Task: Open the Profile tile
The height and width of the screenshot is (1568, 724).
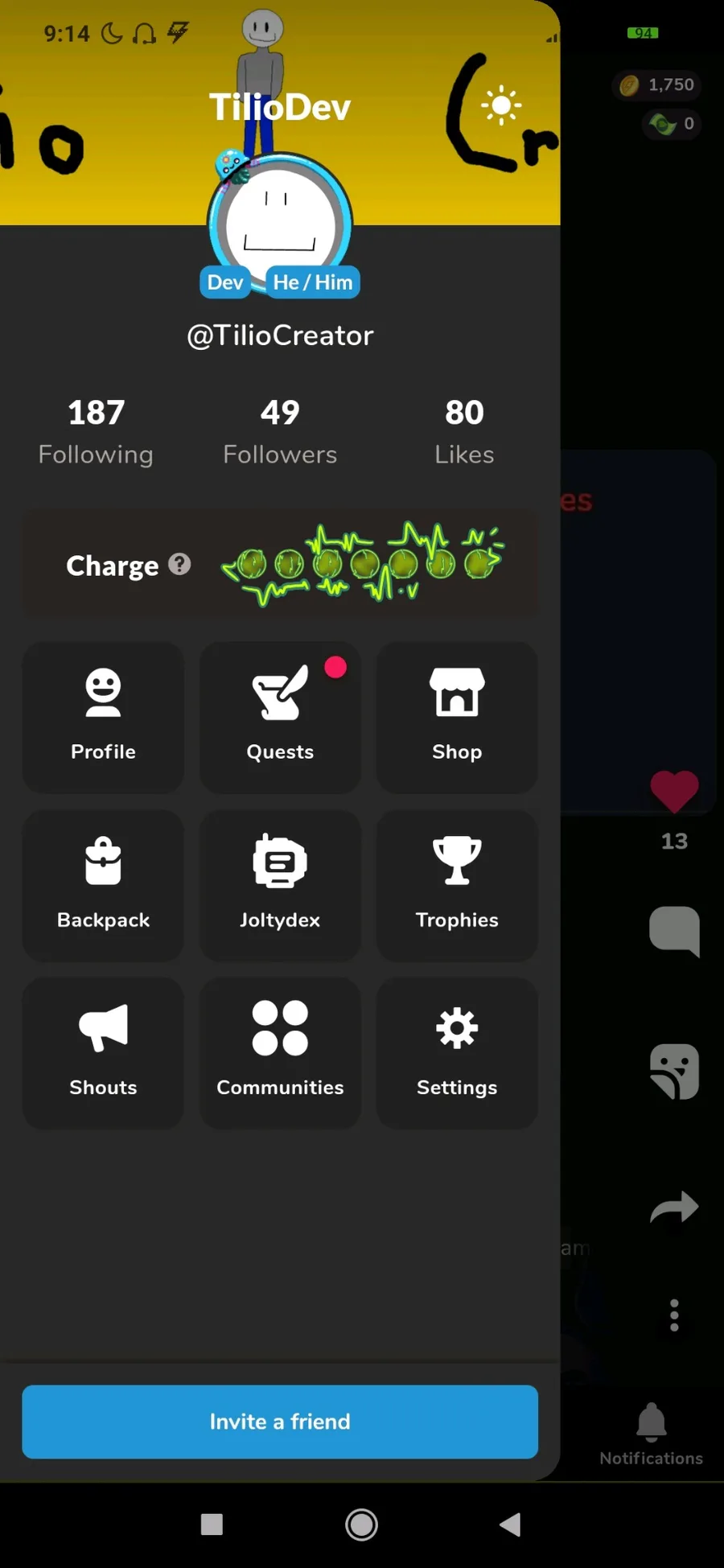Action: (x=103, y=717)
